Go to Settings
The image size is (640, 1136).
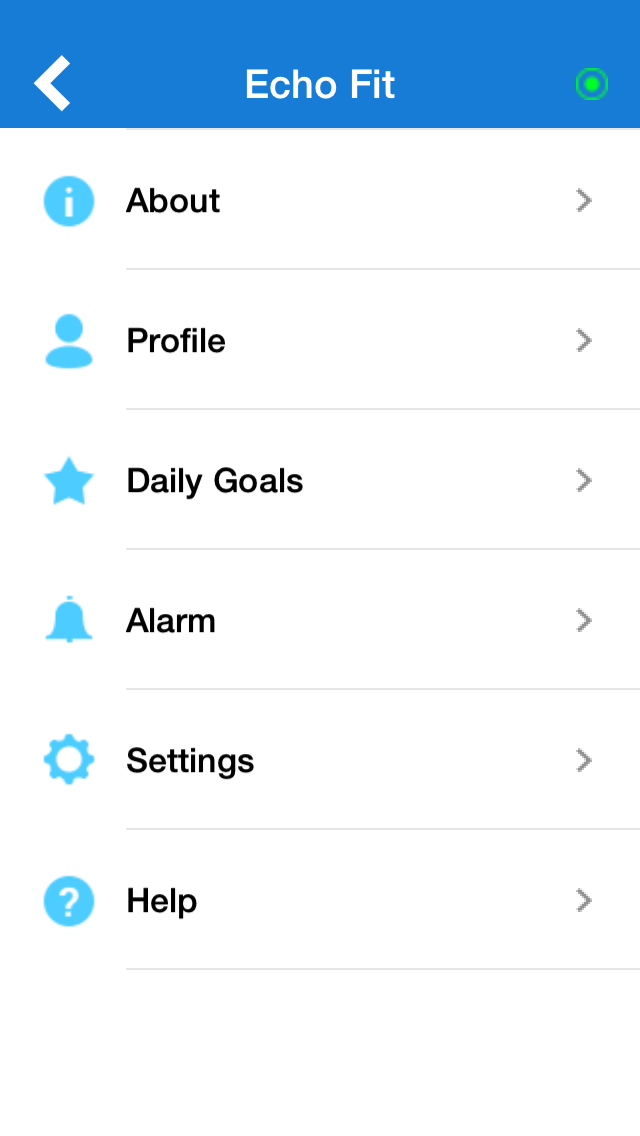(320, 761)
